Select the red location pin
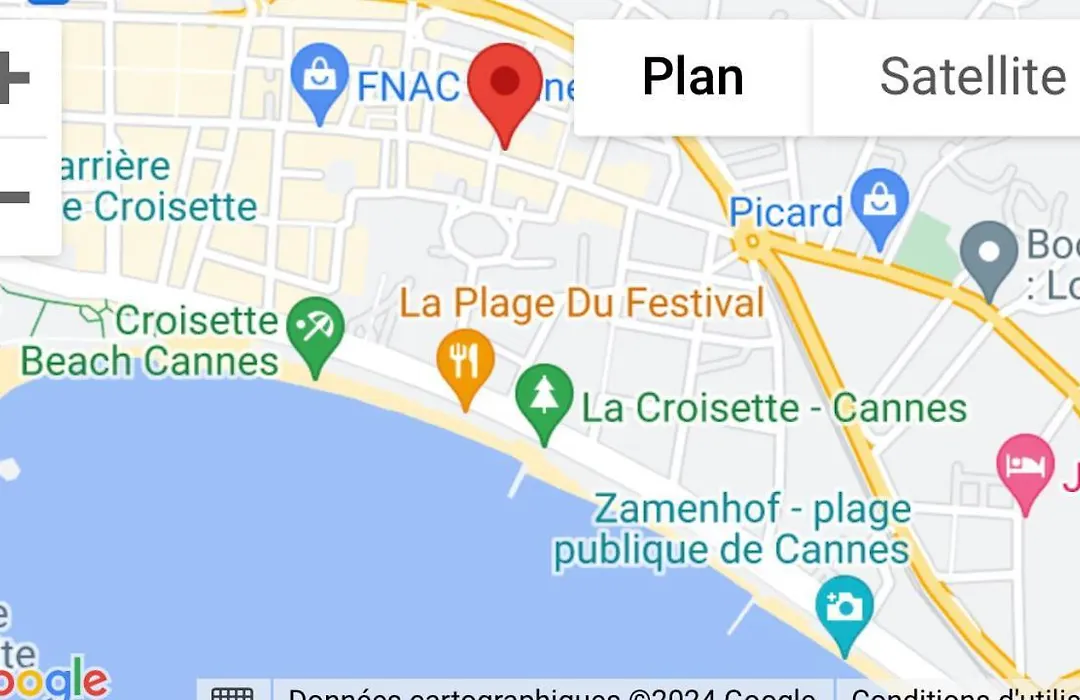The height and width of the screenshot is (700, 1080). pyautogui.click(x=505, y=85)
